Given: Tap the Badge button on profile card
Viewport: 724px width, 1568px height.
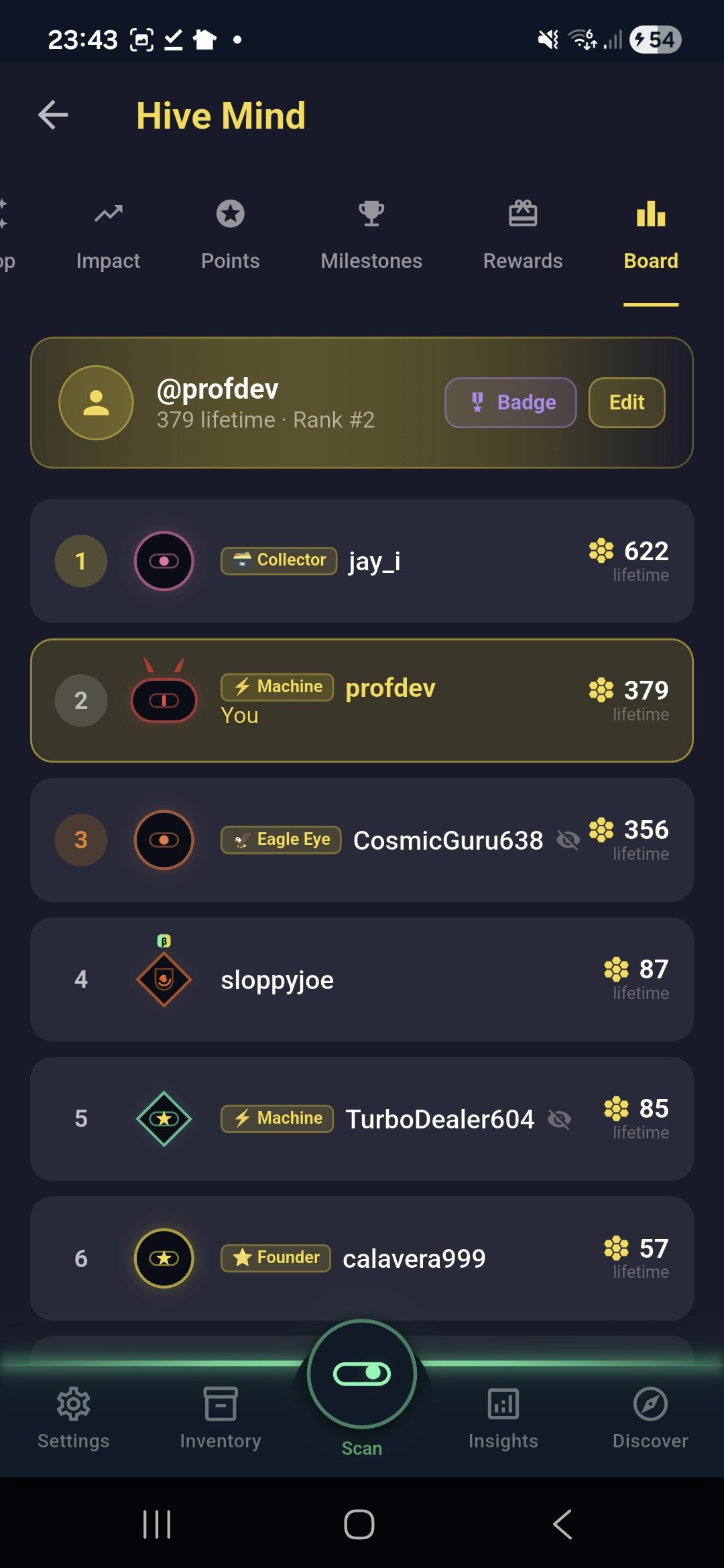Looking at the screenshot, I should tap(511, 403).
